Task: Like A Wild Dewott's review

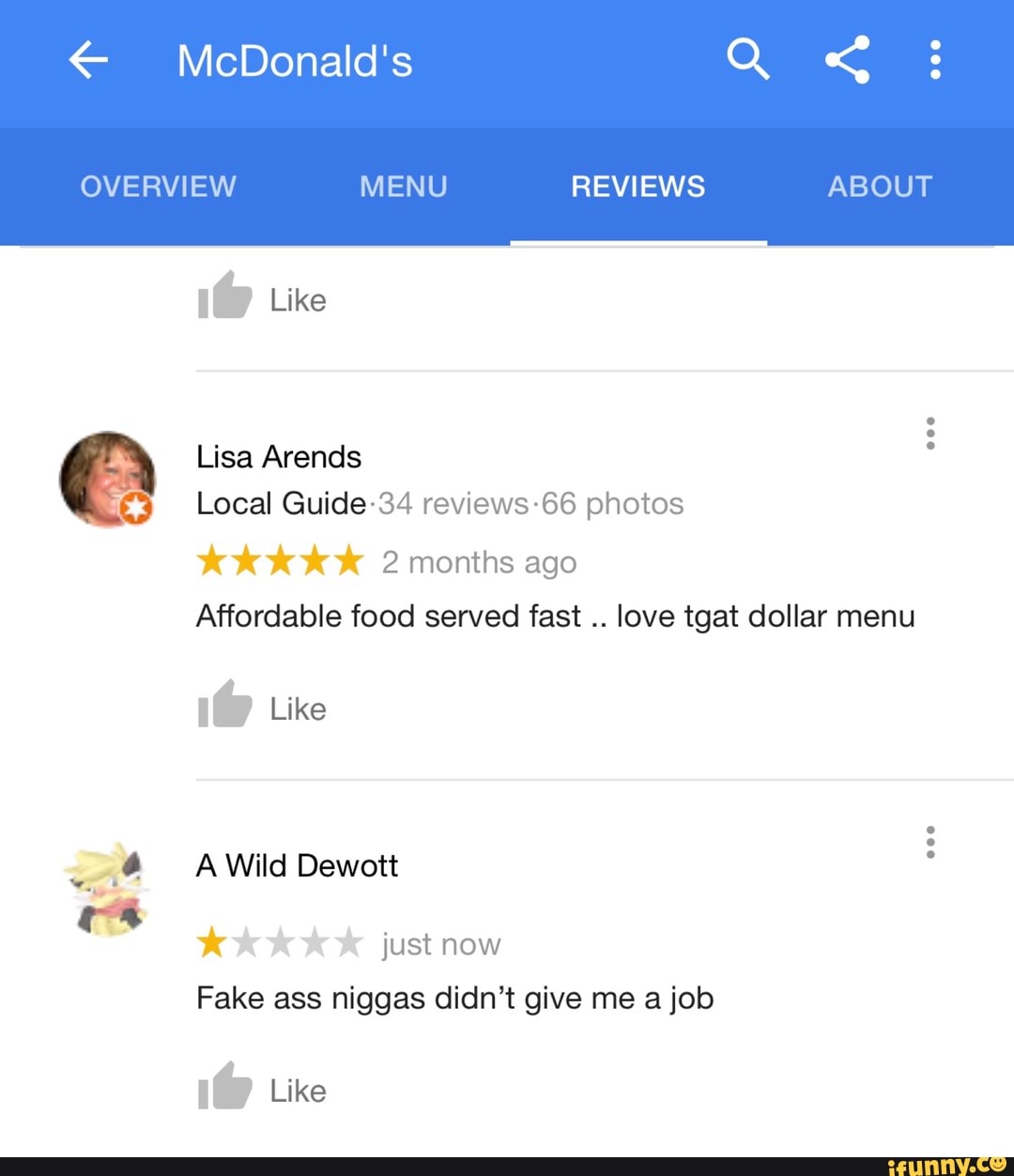Action: 261,1089
